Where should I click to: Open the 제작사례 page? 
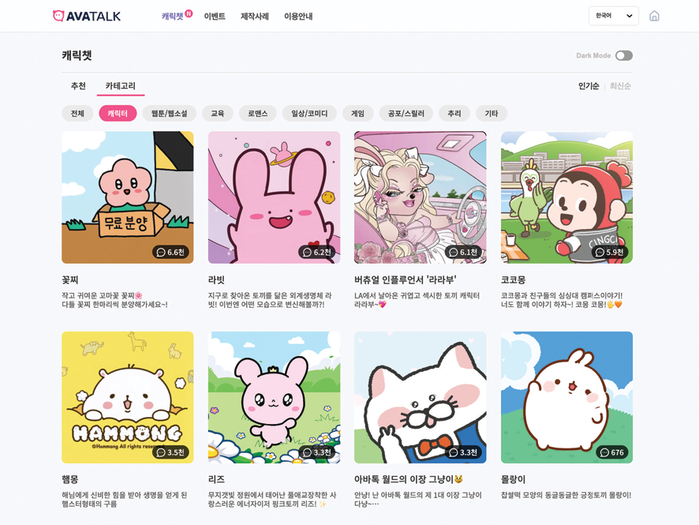[254, 17]
